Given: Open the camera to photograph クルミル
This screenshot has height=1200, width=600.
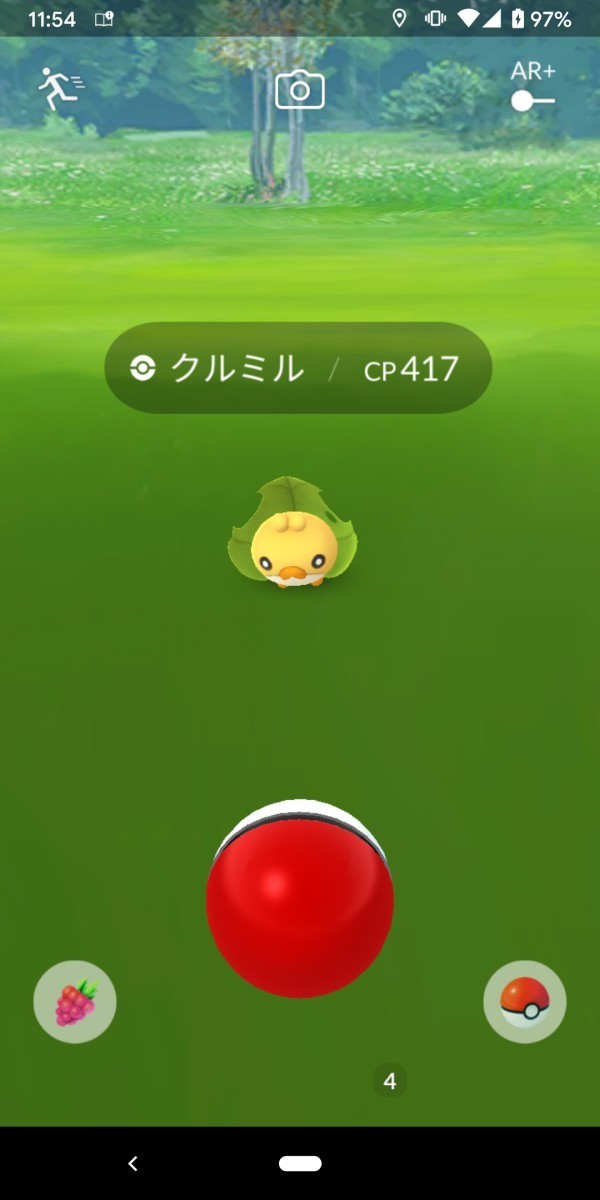Looking at the screenshot, I should pos(300,89).
